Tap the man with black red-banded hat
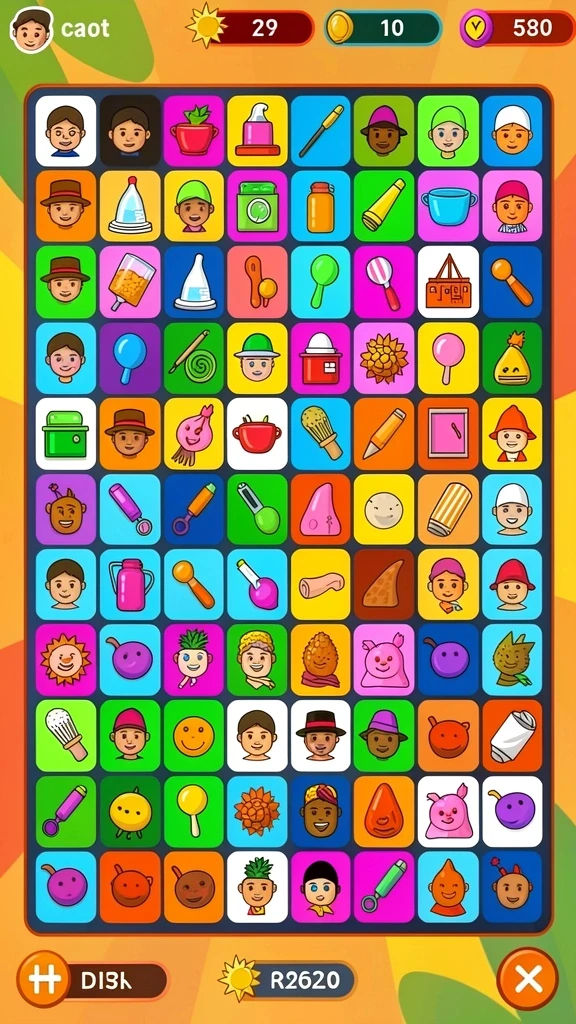This screenshot has width=576, height=1024. (321, 735)
